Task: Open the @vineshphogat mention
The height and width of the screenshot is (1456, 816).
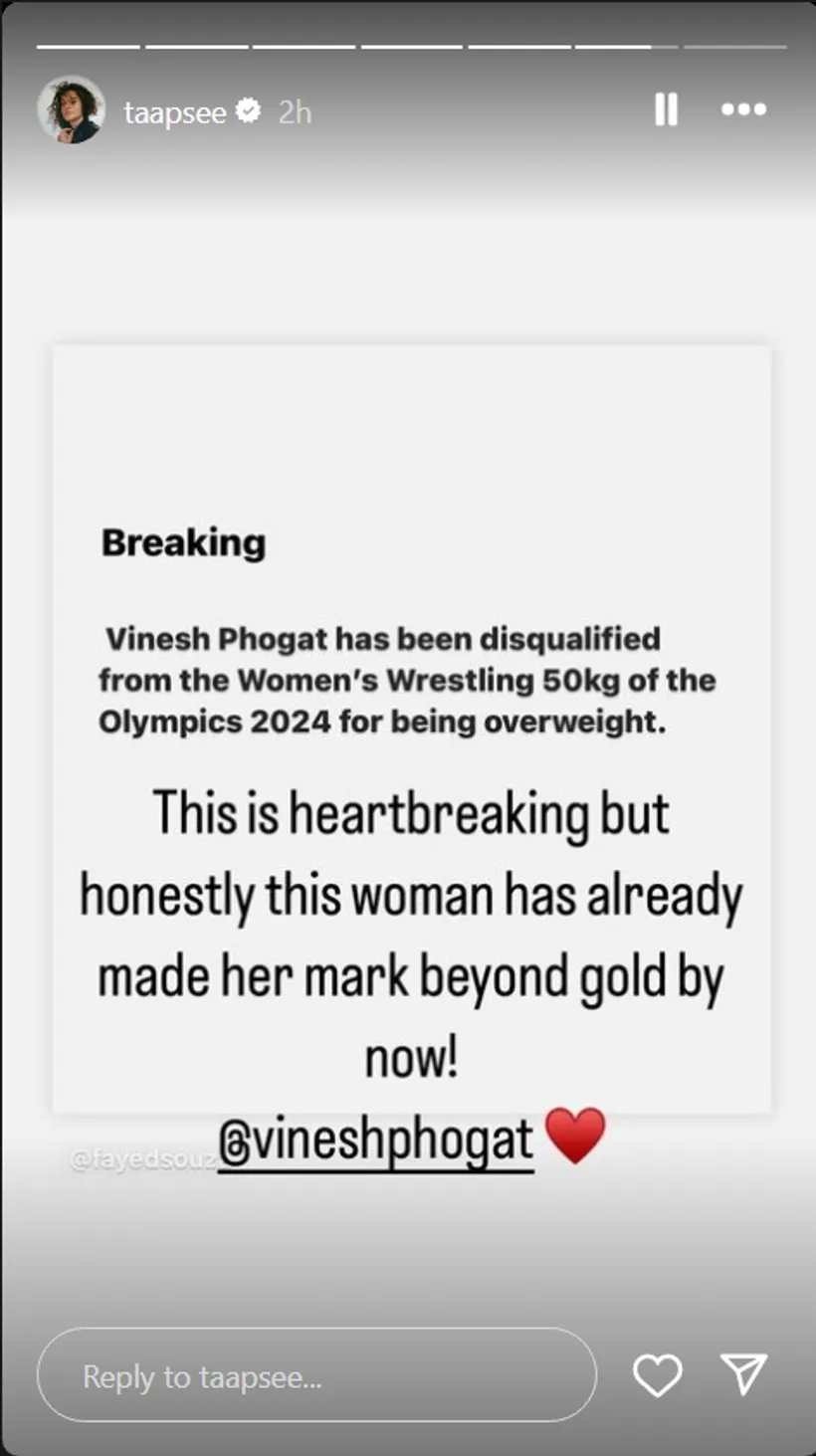Action: (376, 1141)
